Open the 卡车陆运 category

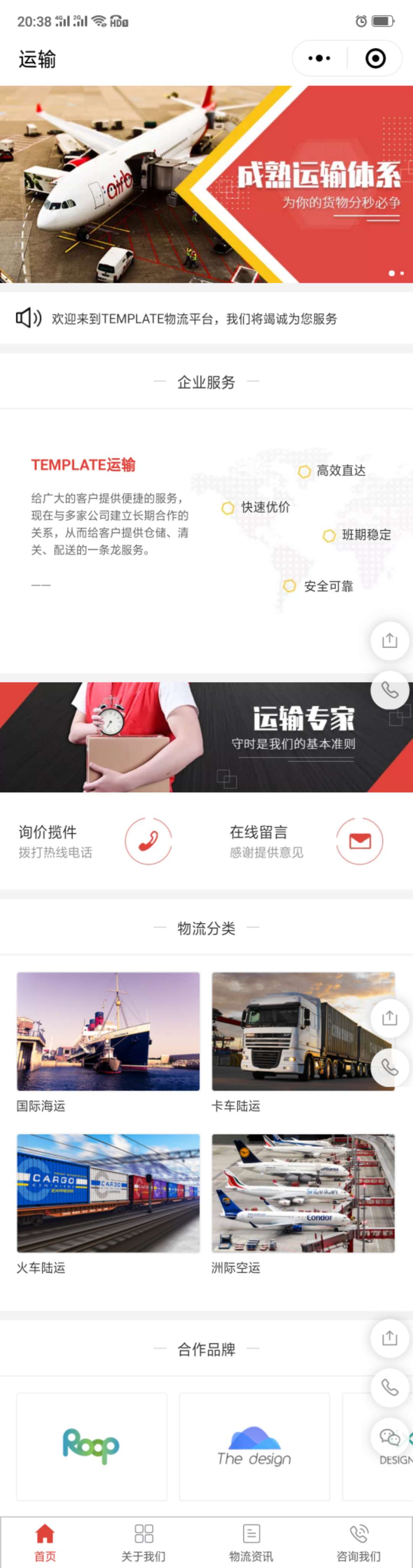[303, 1031]
